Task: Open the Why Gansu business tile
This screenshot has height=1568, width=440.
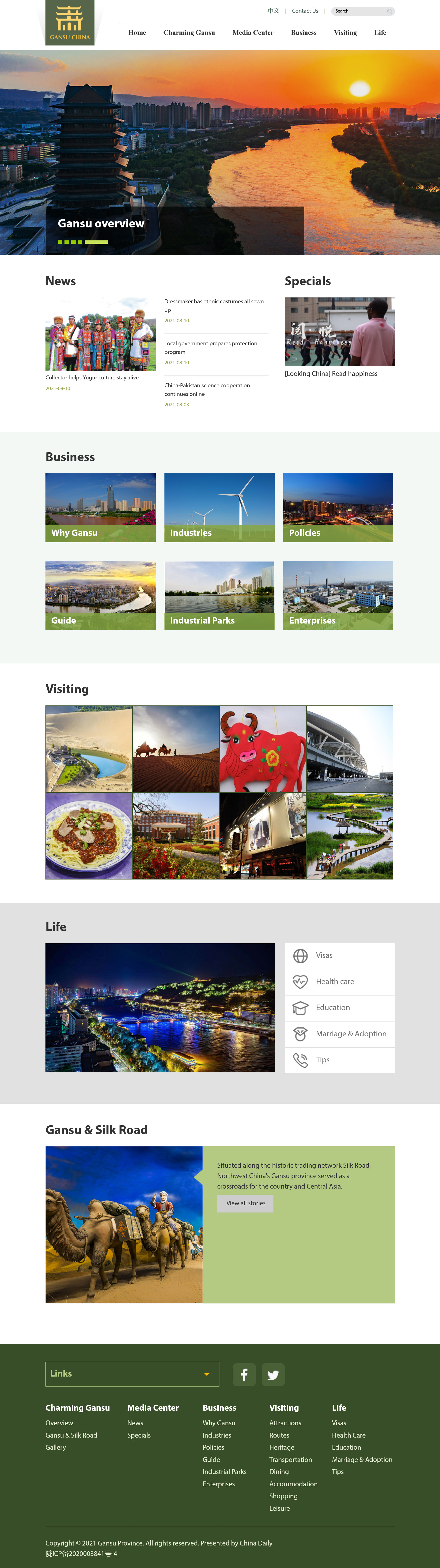Action: [100, 508]
